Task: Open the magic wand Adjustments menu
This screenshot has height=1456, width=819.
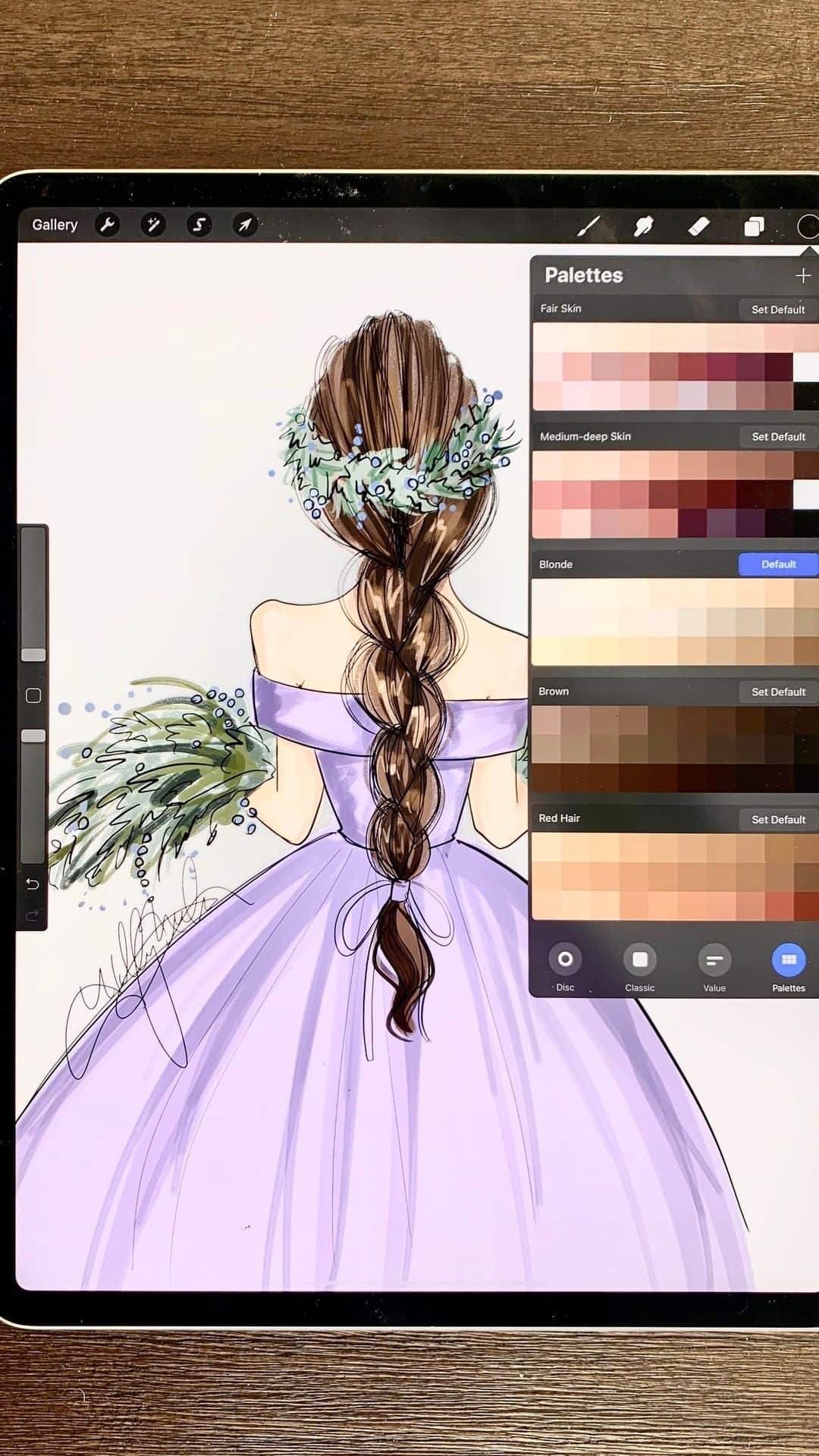Action: (x=153, y=224)
